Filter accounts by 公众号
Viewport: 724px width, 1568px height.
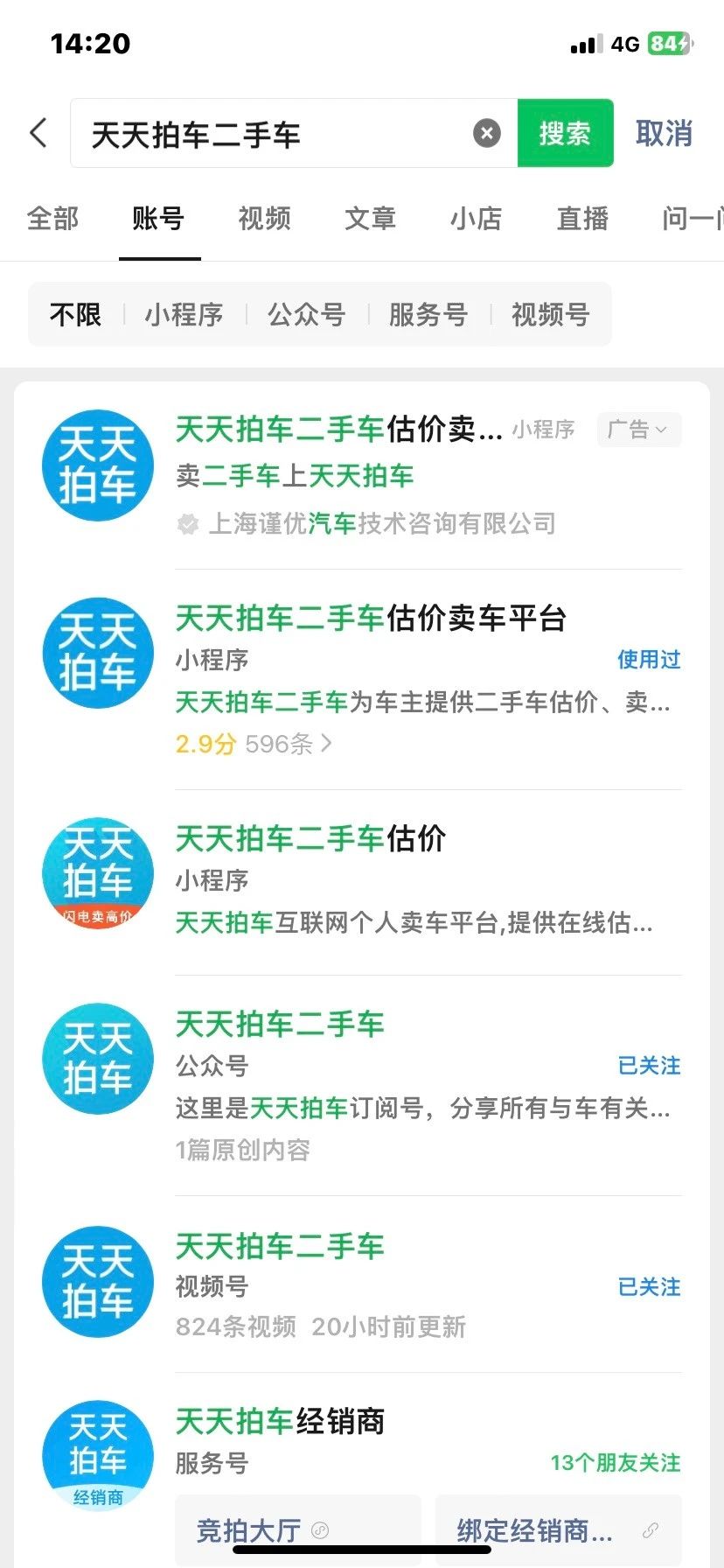point(306,314)
